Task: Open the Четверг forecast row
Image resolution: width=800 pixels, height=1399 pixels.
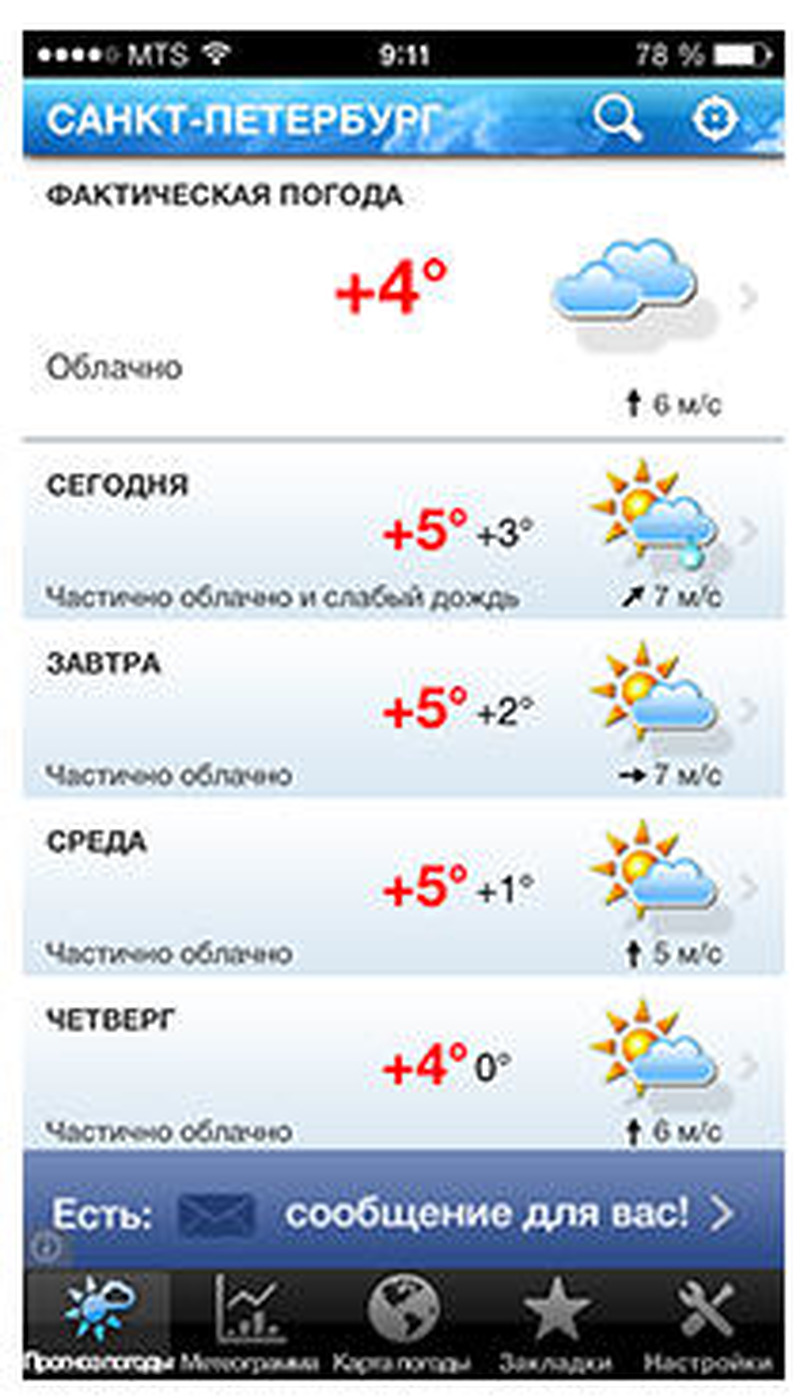Action: [400, 1072]
